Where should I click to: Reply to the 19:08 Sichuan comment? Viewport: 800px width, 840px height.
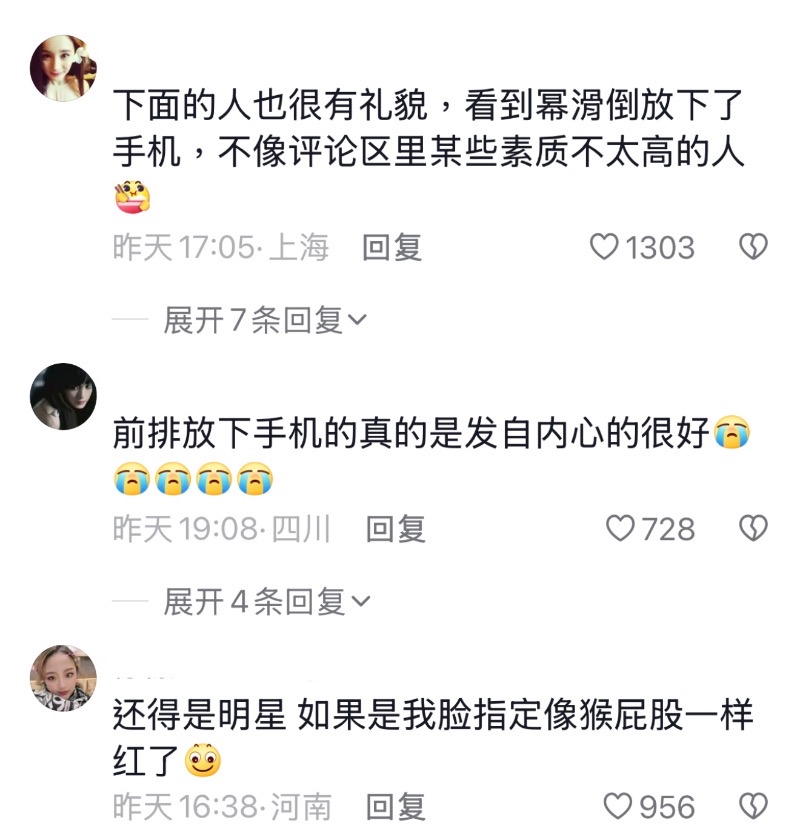point(396,528)
